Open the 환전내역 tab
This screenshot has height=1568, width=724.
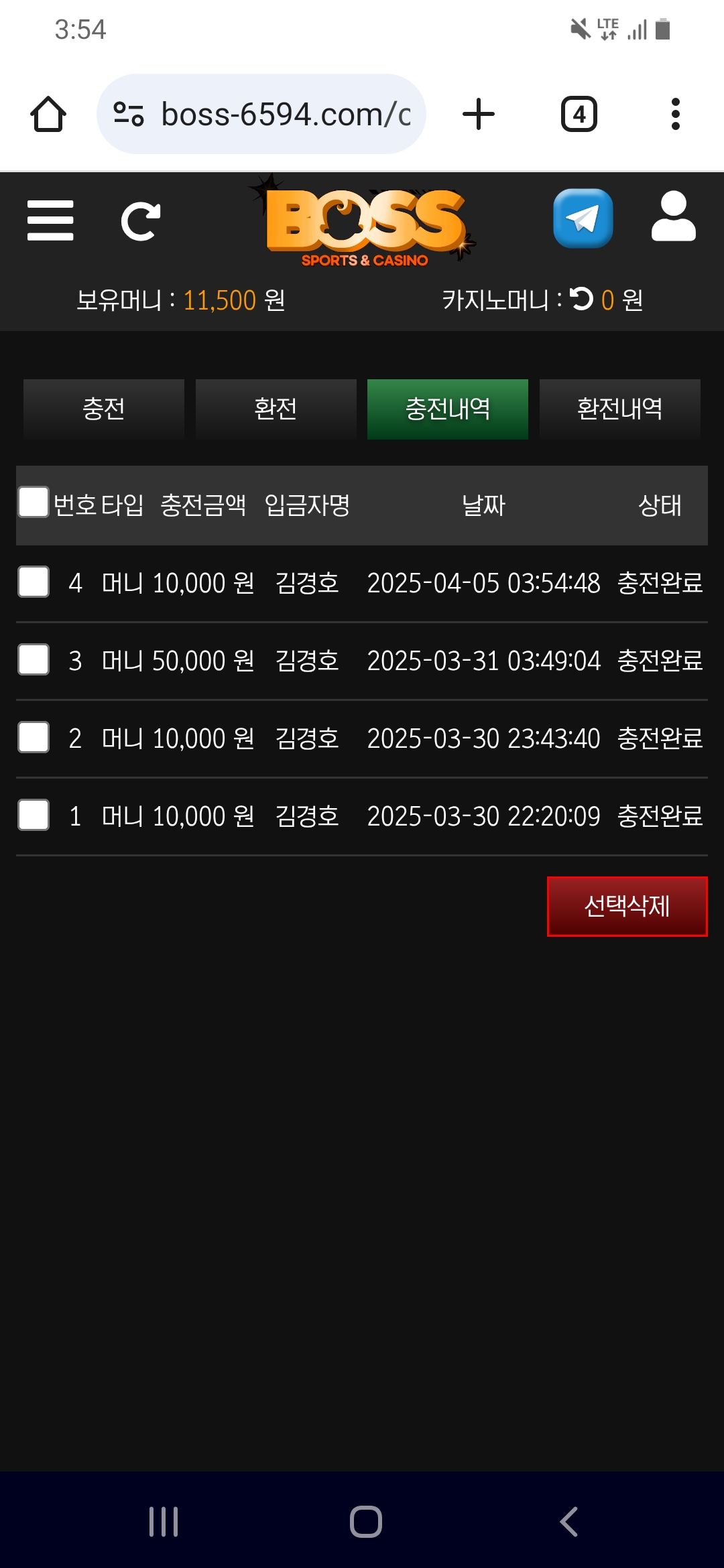pyautogui.click(x=619, y=409)
